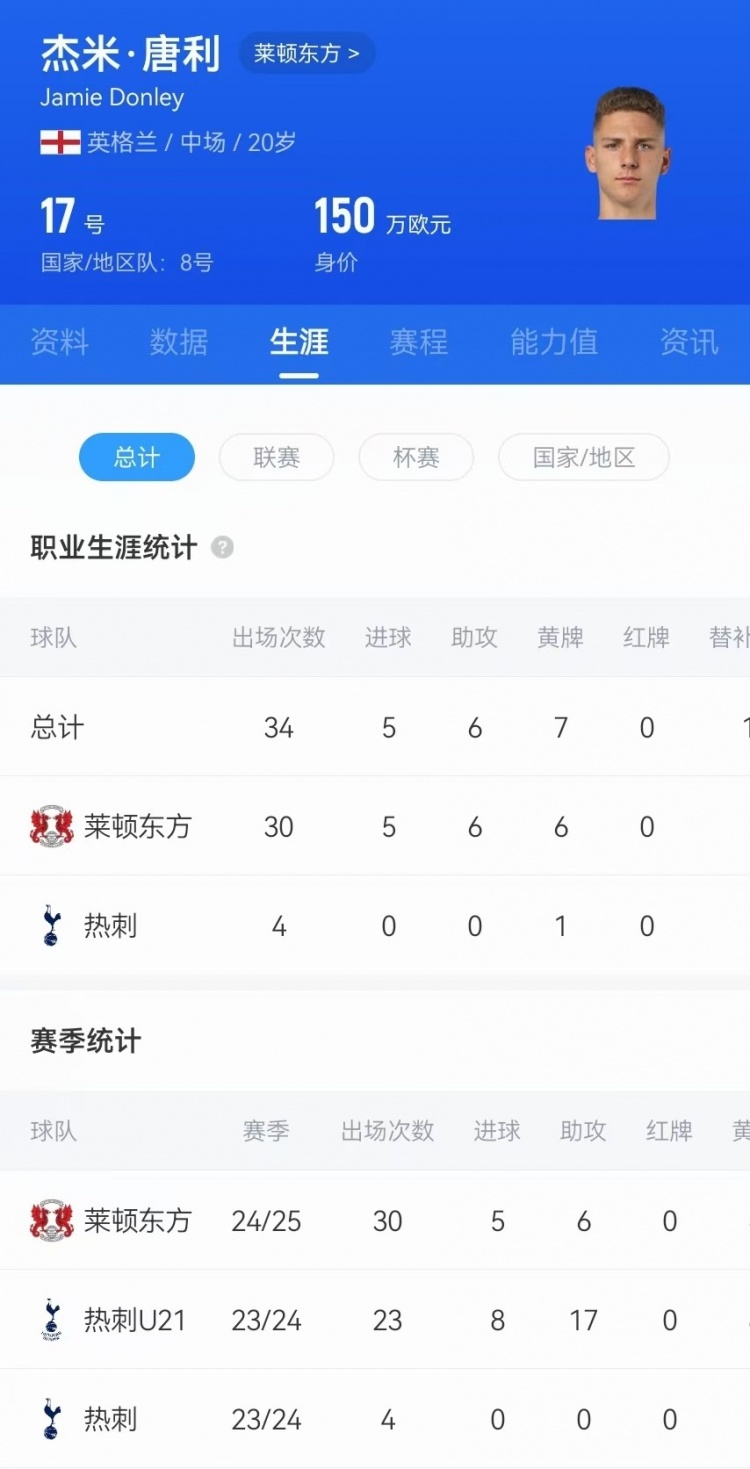Click the Leyton Orient crest in career stats
The width and height of the screenshot is (750, 1469).
(x=52, y=825)
